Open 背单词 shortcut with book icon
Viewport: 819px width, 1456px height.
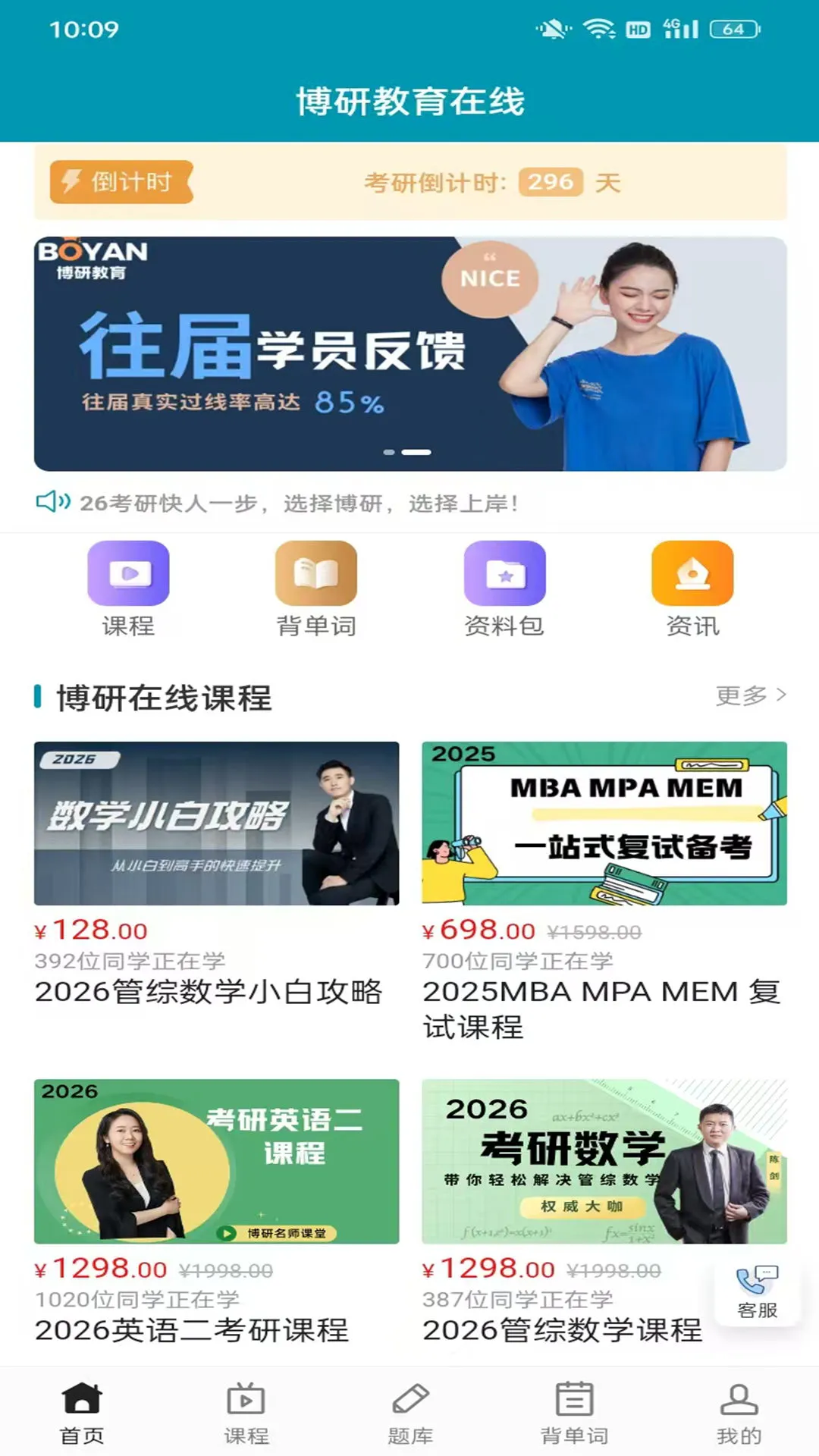[x=316, y=588]
